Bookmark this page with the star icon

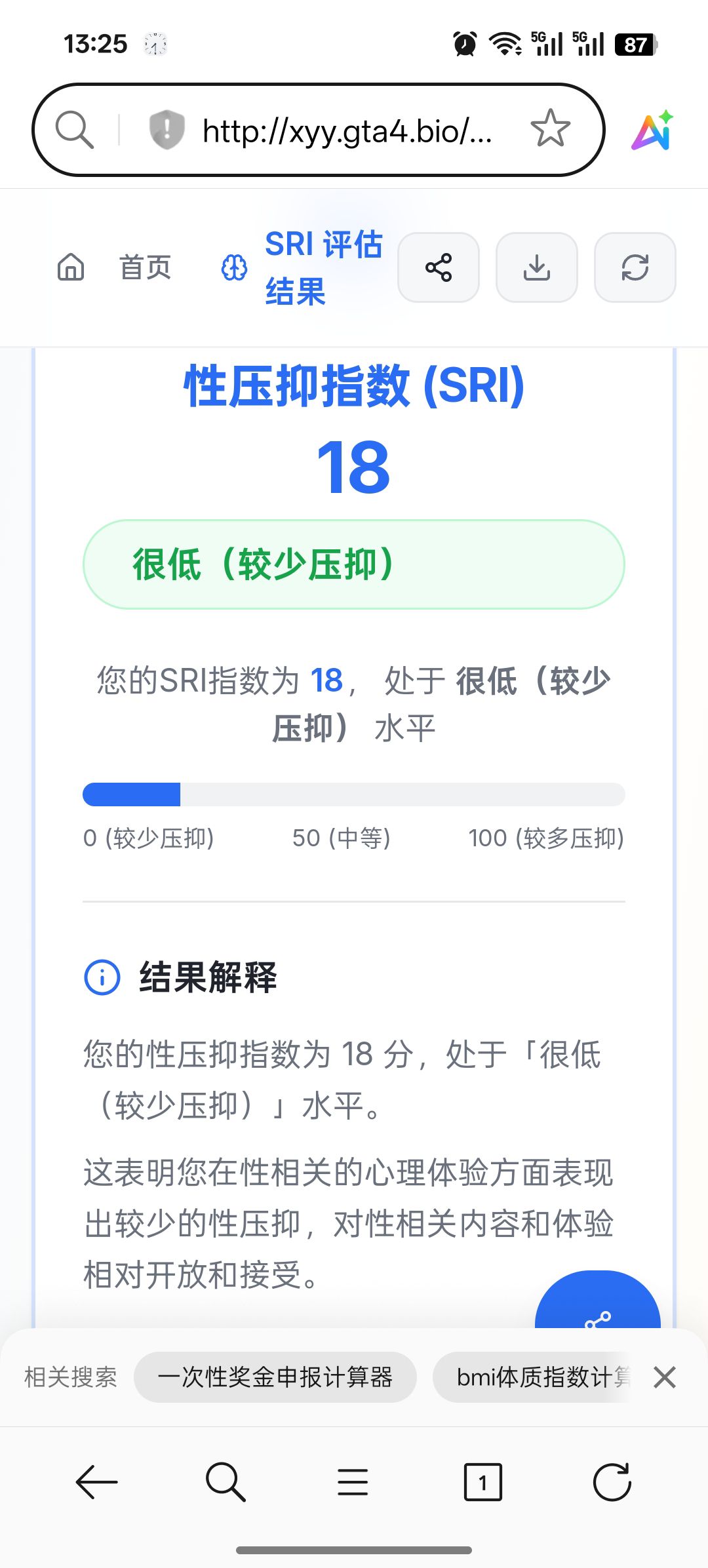point(550,128)
